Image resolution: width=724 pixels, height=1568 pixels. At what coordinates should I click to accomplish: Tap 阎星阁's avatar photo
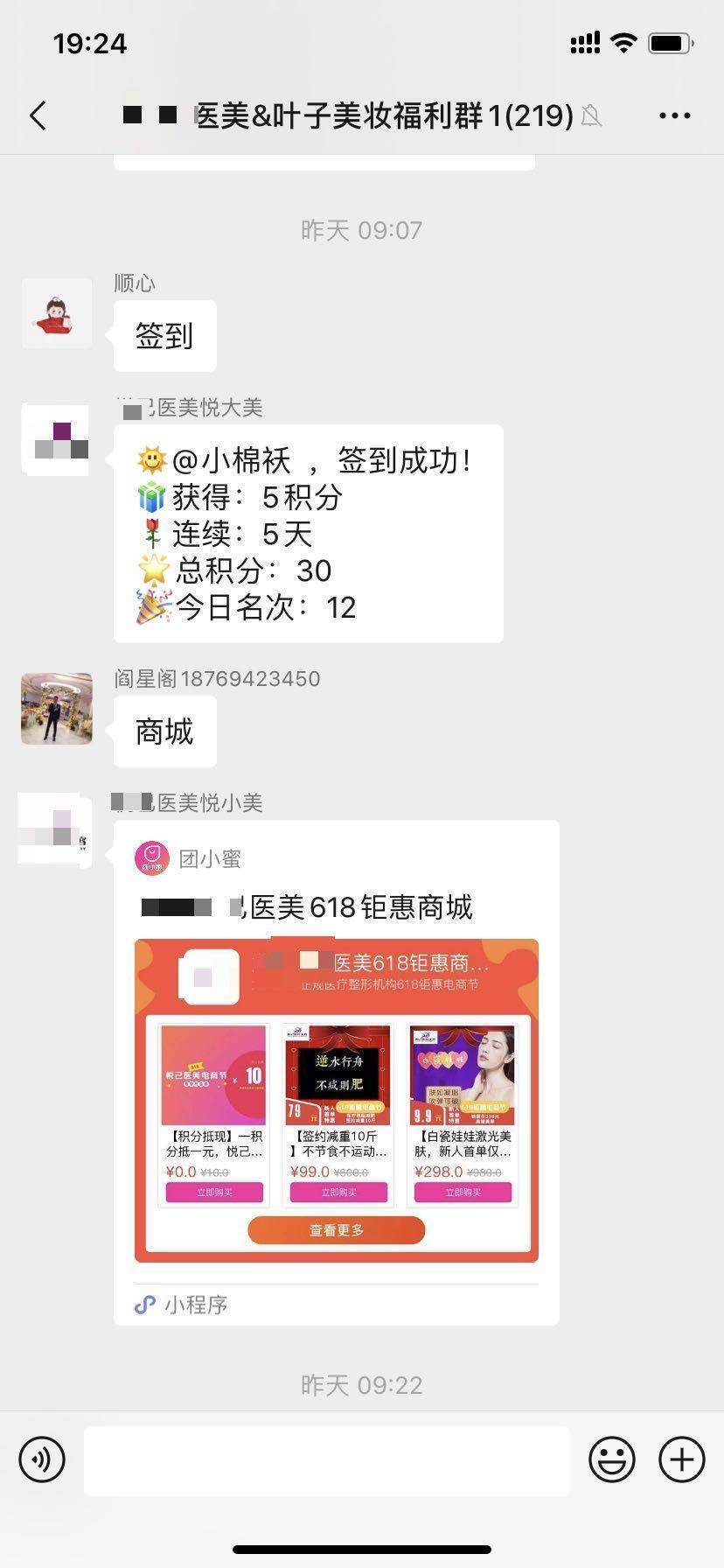click(55, 709)
